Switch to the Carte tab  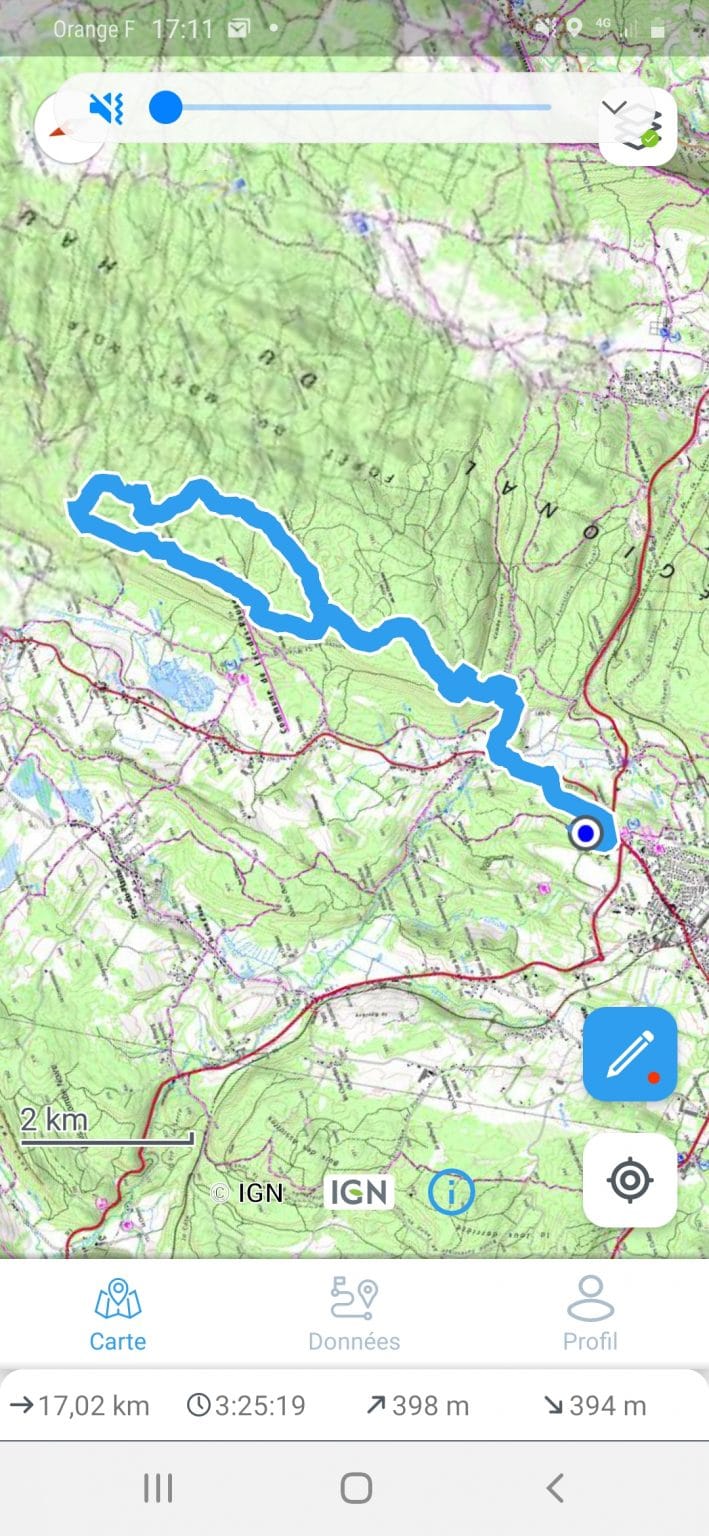point(118,1315)
